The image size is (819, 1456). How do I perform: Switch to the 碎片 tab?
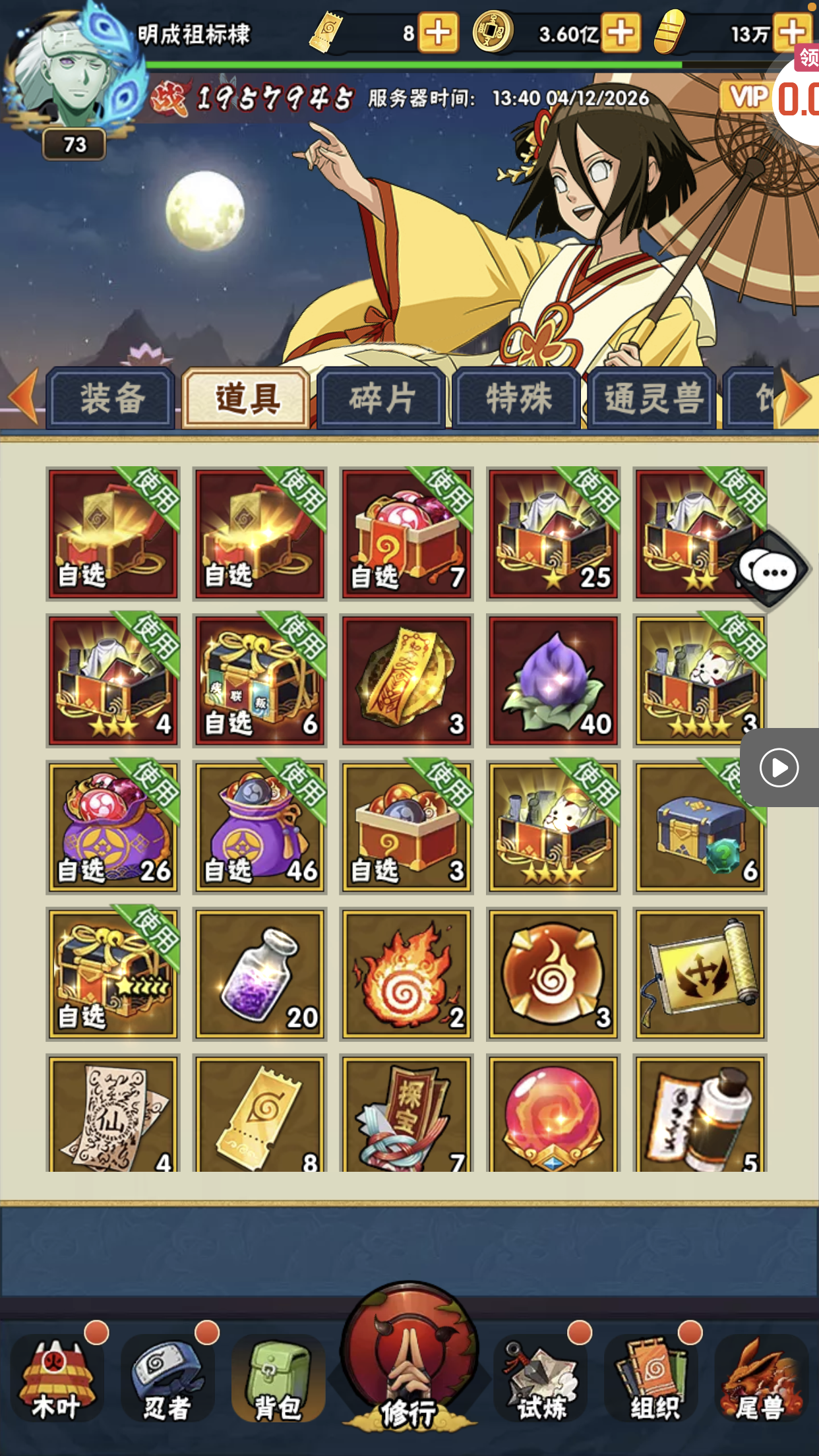pos(382,399)
